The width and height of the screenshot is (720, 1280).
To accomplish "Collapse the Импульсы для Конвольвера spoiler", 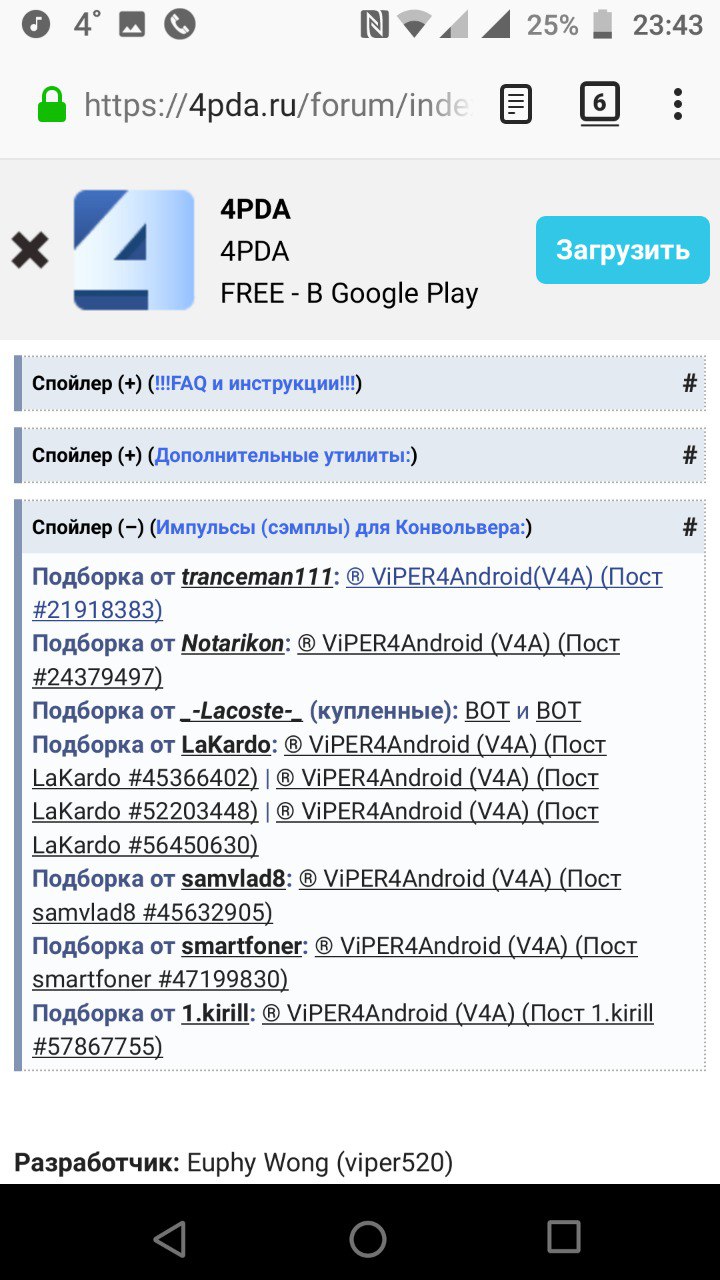I will click(x=340, y=527).
